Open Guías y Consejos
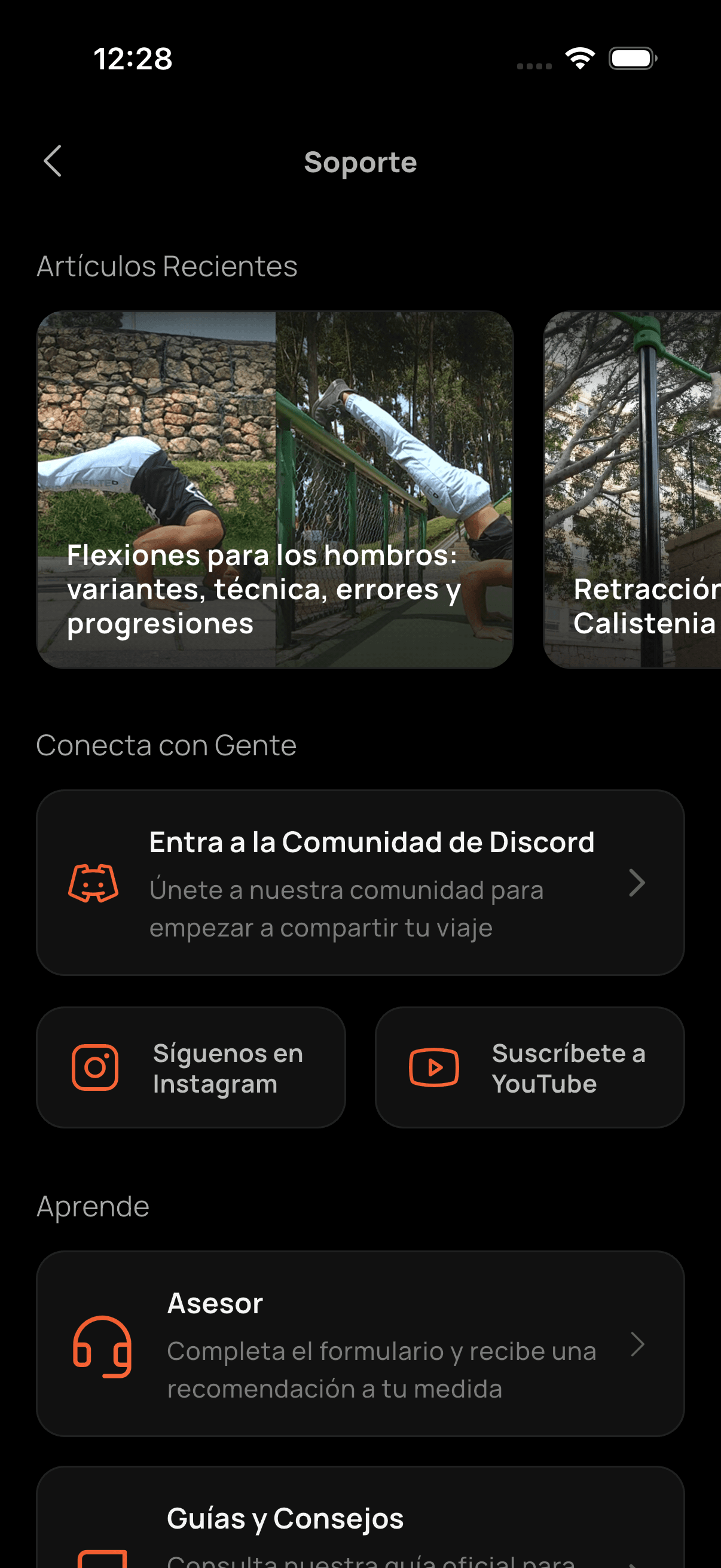The width and height of the screenshot is (721, 1568). (x=360, y=1522)
